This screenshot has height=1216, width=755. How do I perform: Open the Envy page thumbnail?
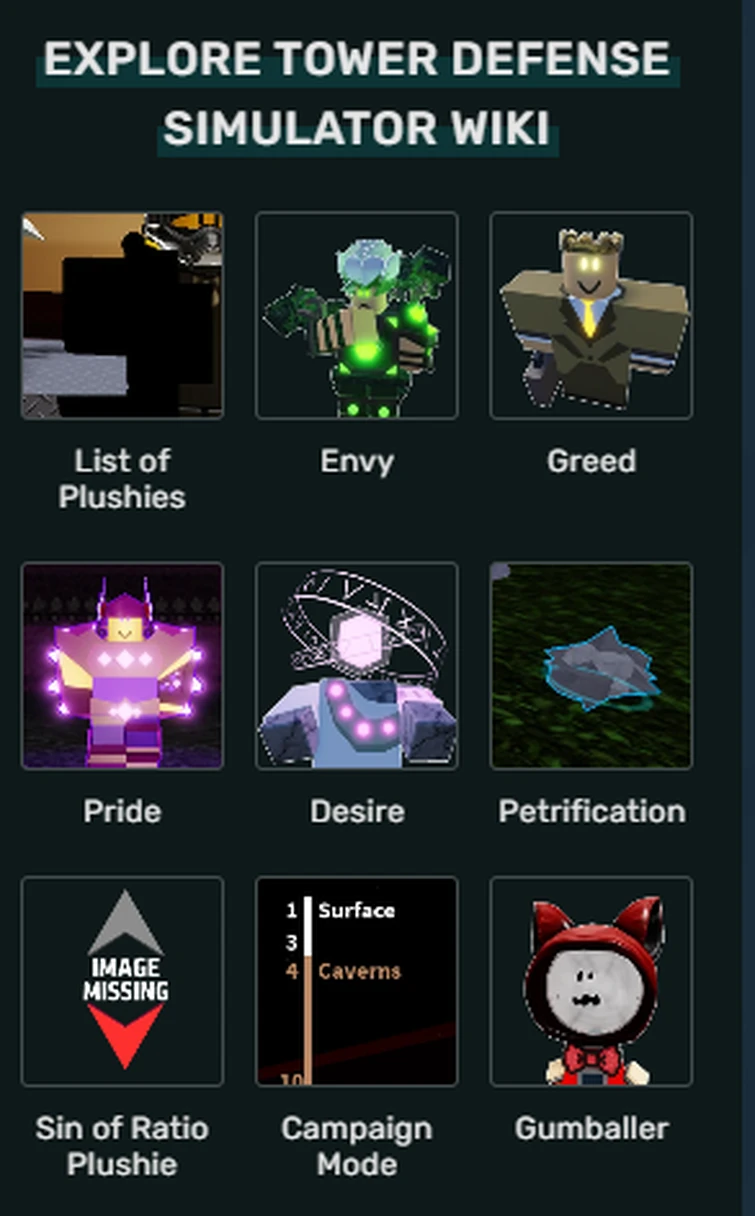358,316
